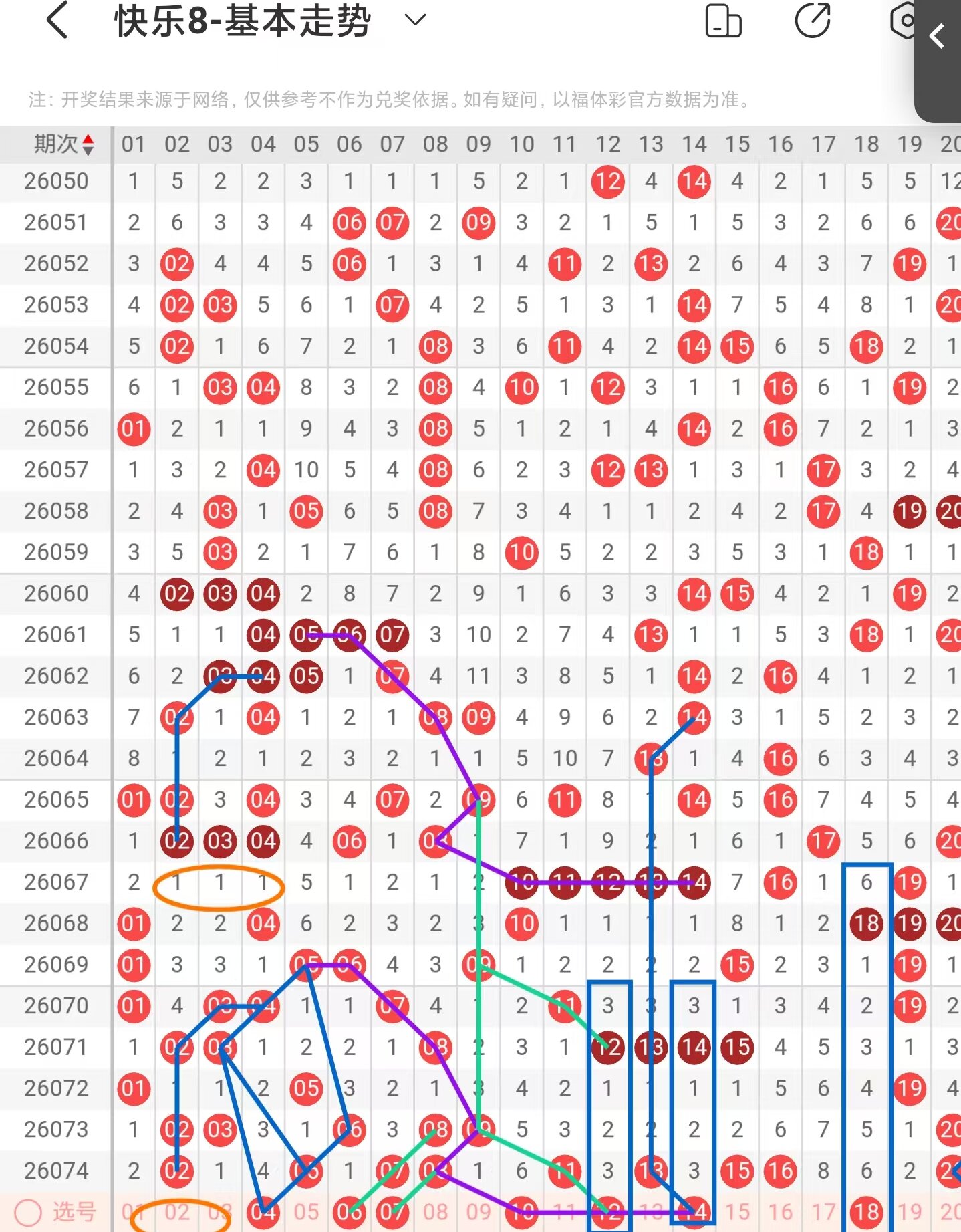Expand the 快乐8-基本走势 chart type dropdown
Viewport: 961px width, 1232px height.
click(415, 20)
